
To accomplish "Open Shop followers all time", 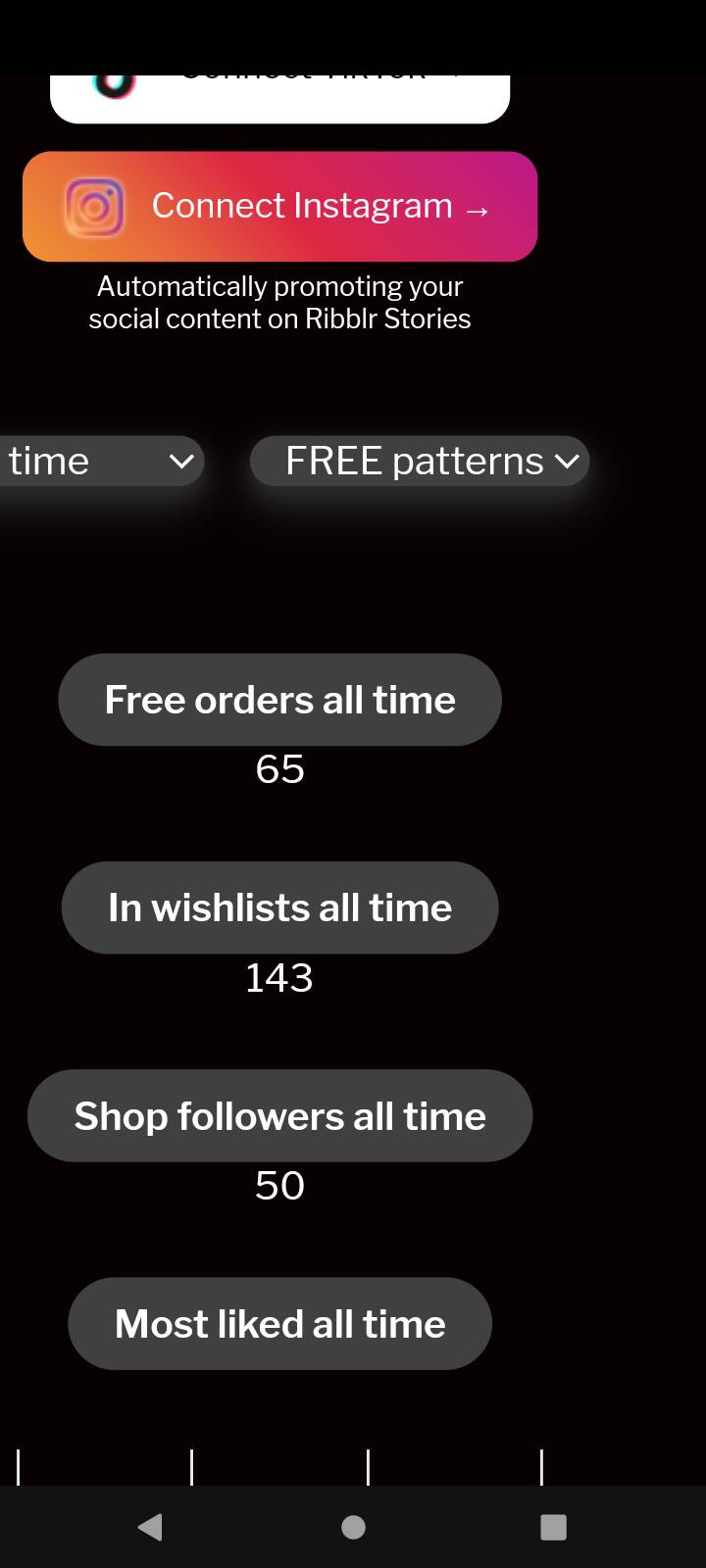I will pos(279,1115).
